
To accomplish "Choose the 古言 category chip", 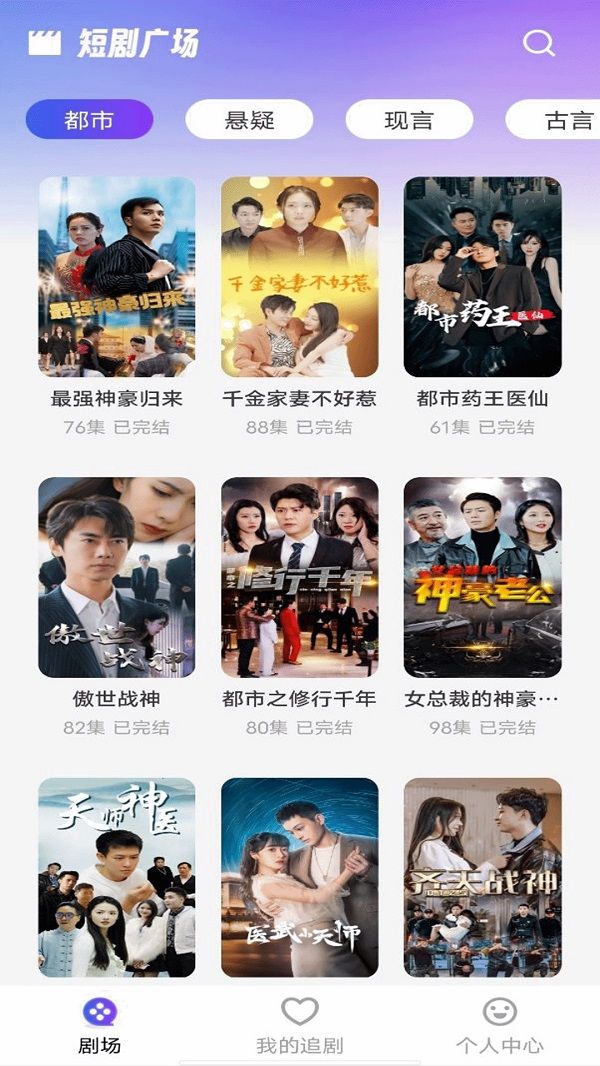I will [x=553, y=120].
